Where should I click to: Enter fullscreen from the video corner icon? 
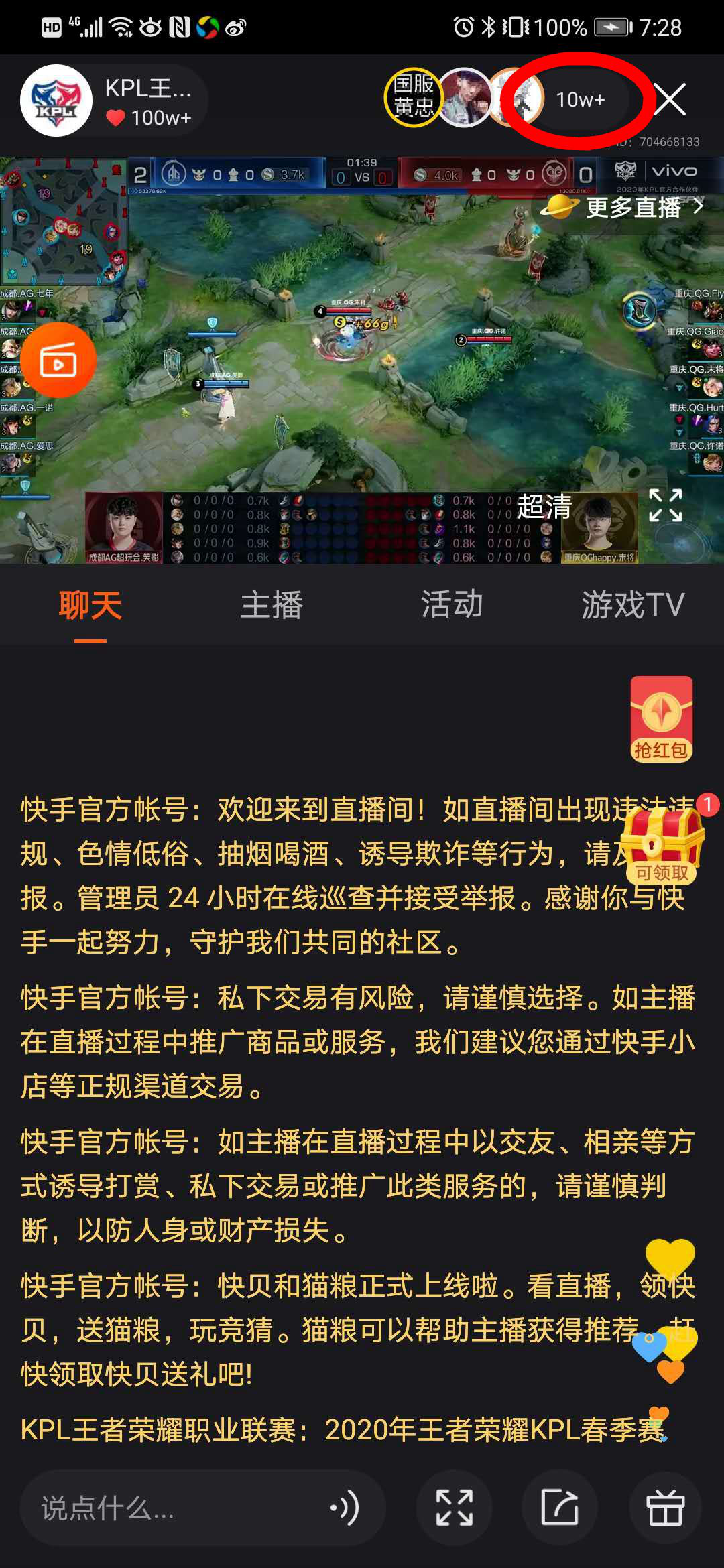point(665,505)
